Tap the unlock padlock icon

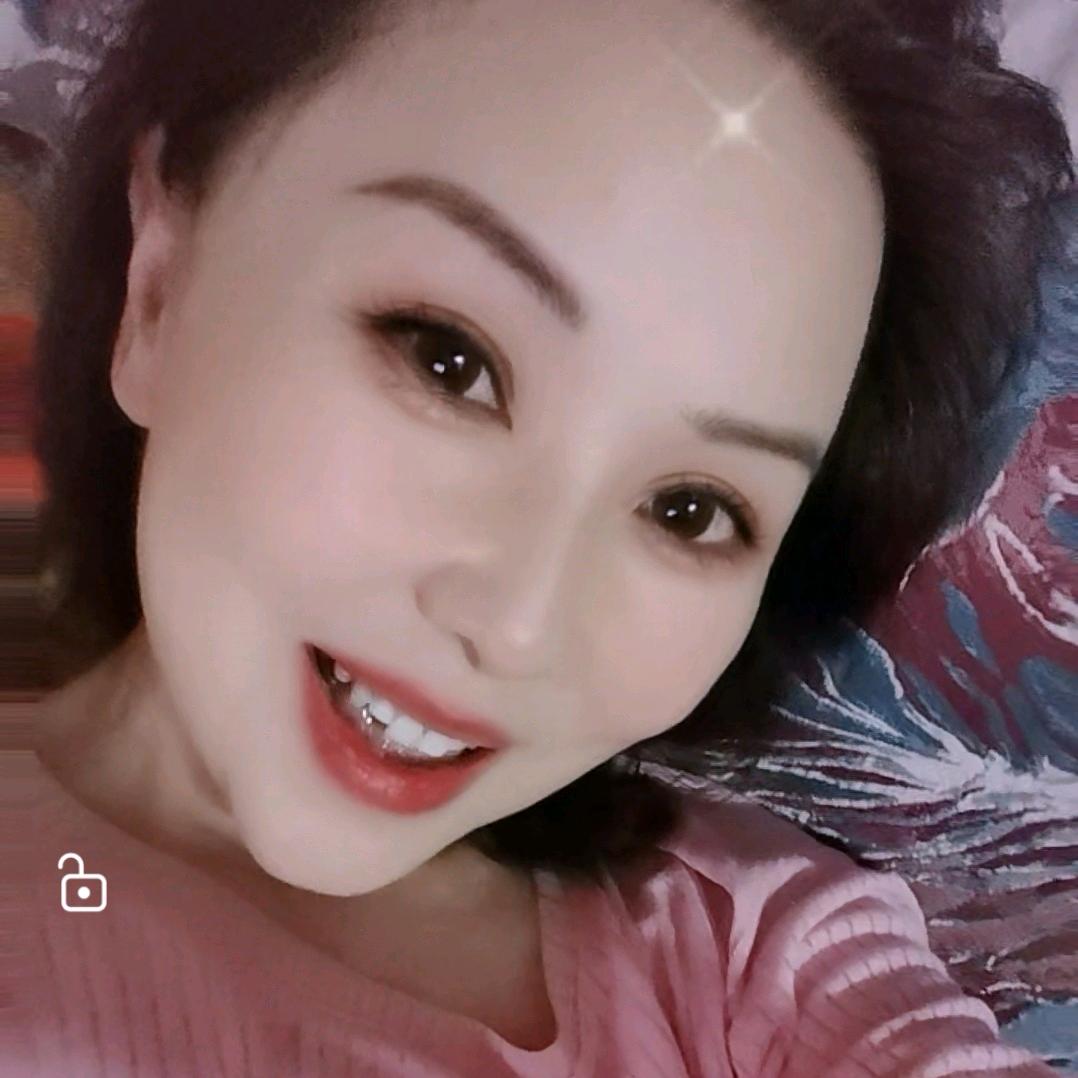click(82, 884)
